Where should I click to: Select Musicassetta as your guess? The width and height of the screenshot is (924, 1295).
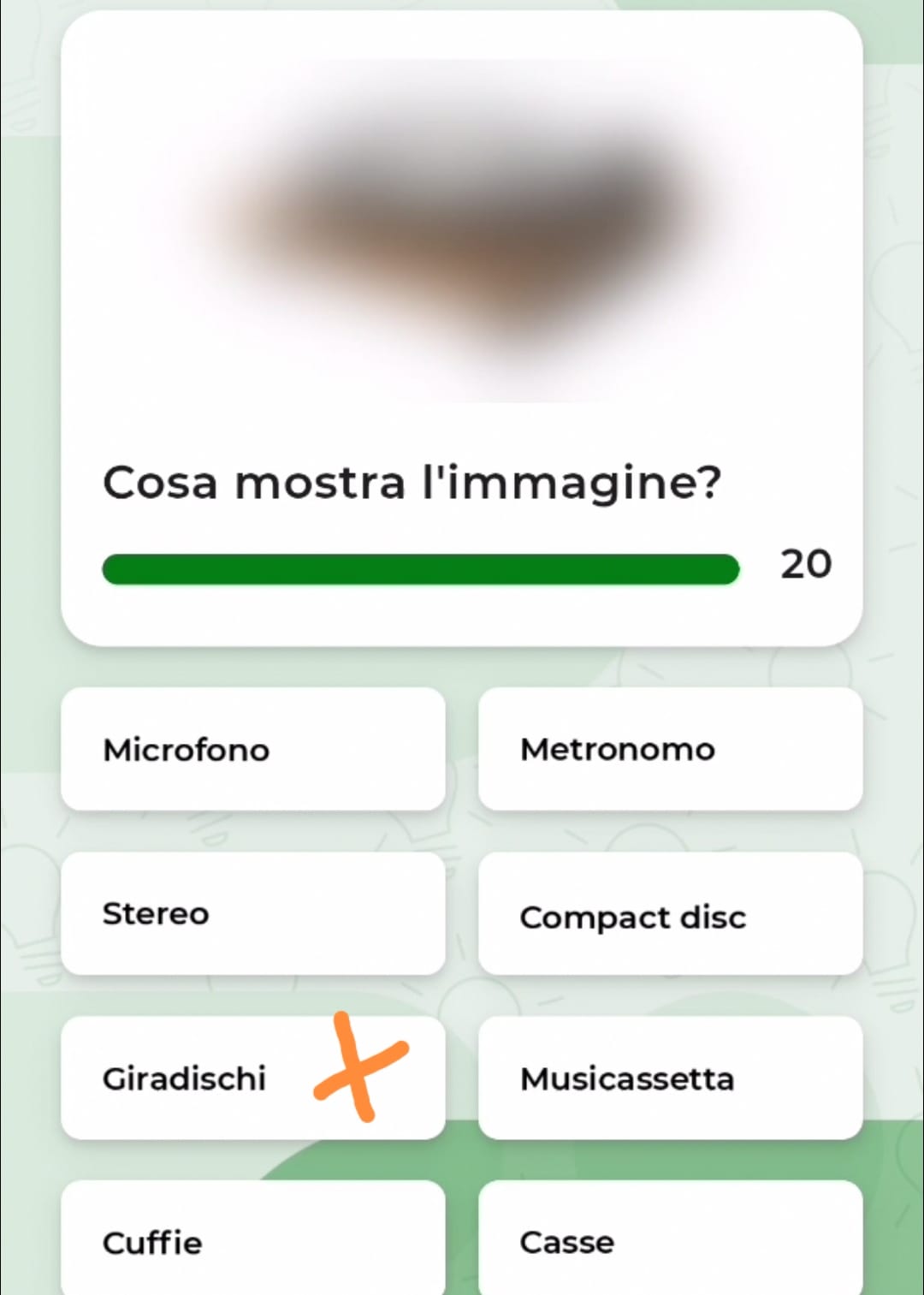670,1078
